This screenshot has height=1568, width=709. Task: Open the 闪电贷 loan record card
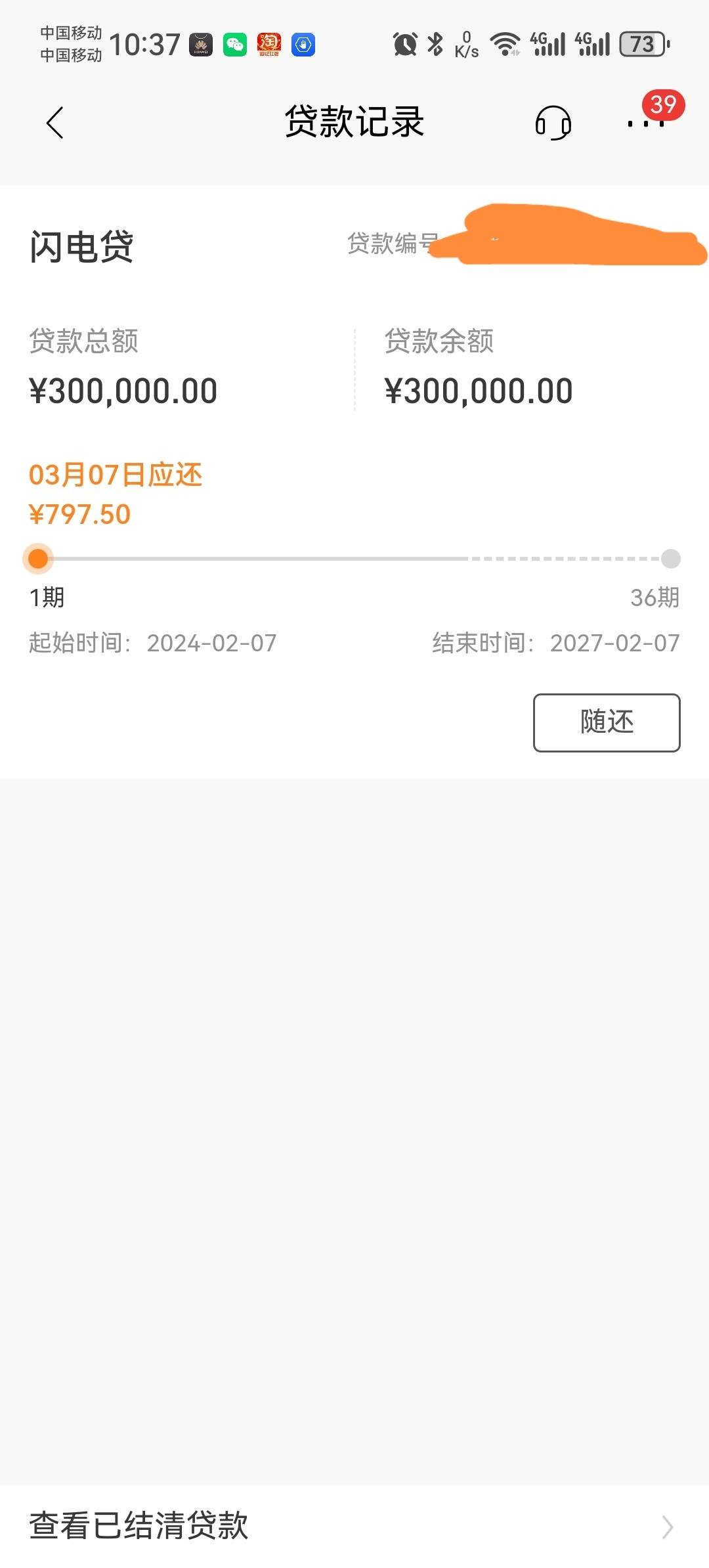[354, 481]
